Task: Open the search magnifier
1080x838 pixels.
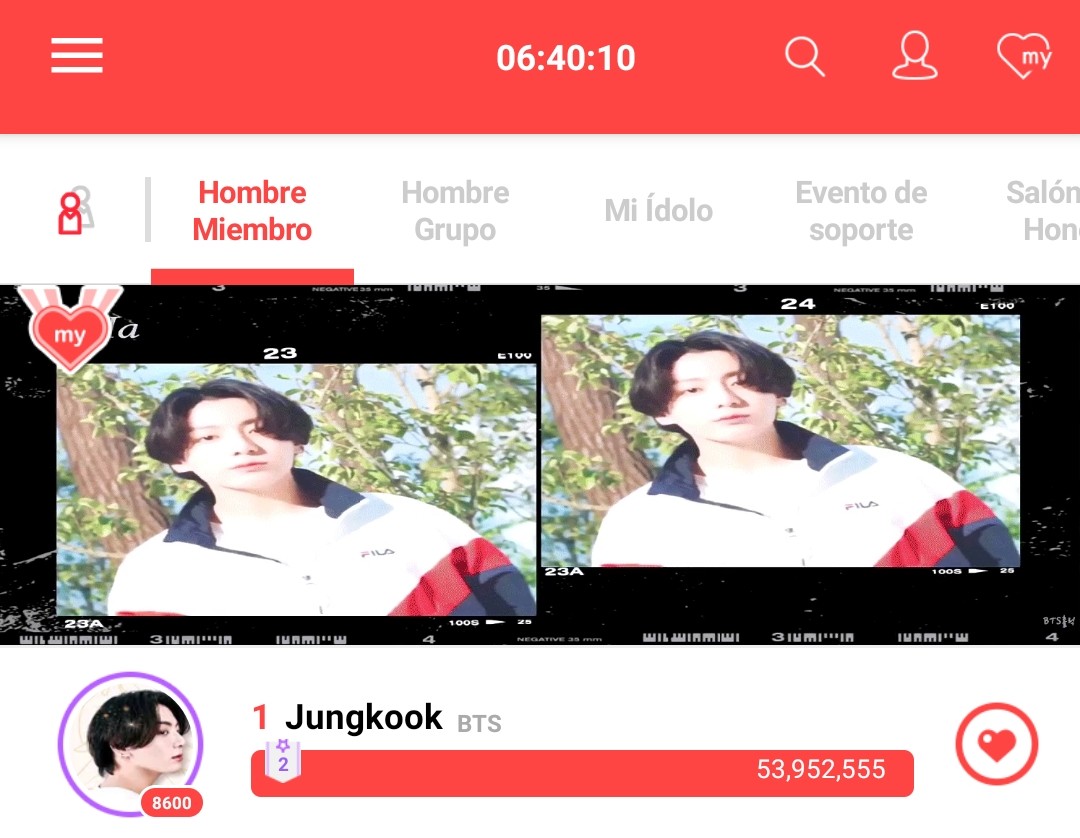Action: tap(804, 56)
